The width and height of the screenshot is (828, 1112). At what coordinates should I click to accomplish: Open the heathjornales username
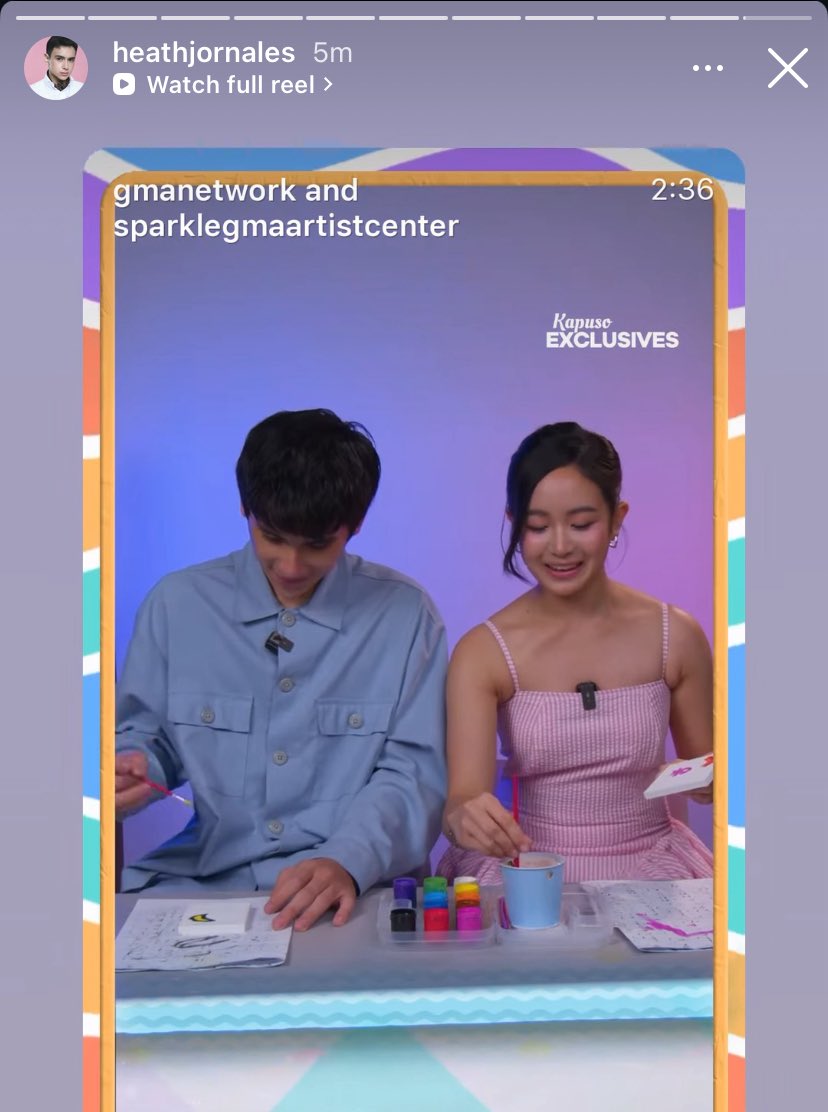pyautogui.click(x=204, y=53)
